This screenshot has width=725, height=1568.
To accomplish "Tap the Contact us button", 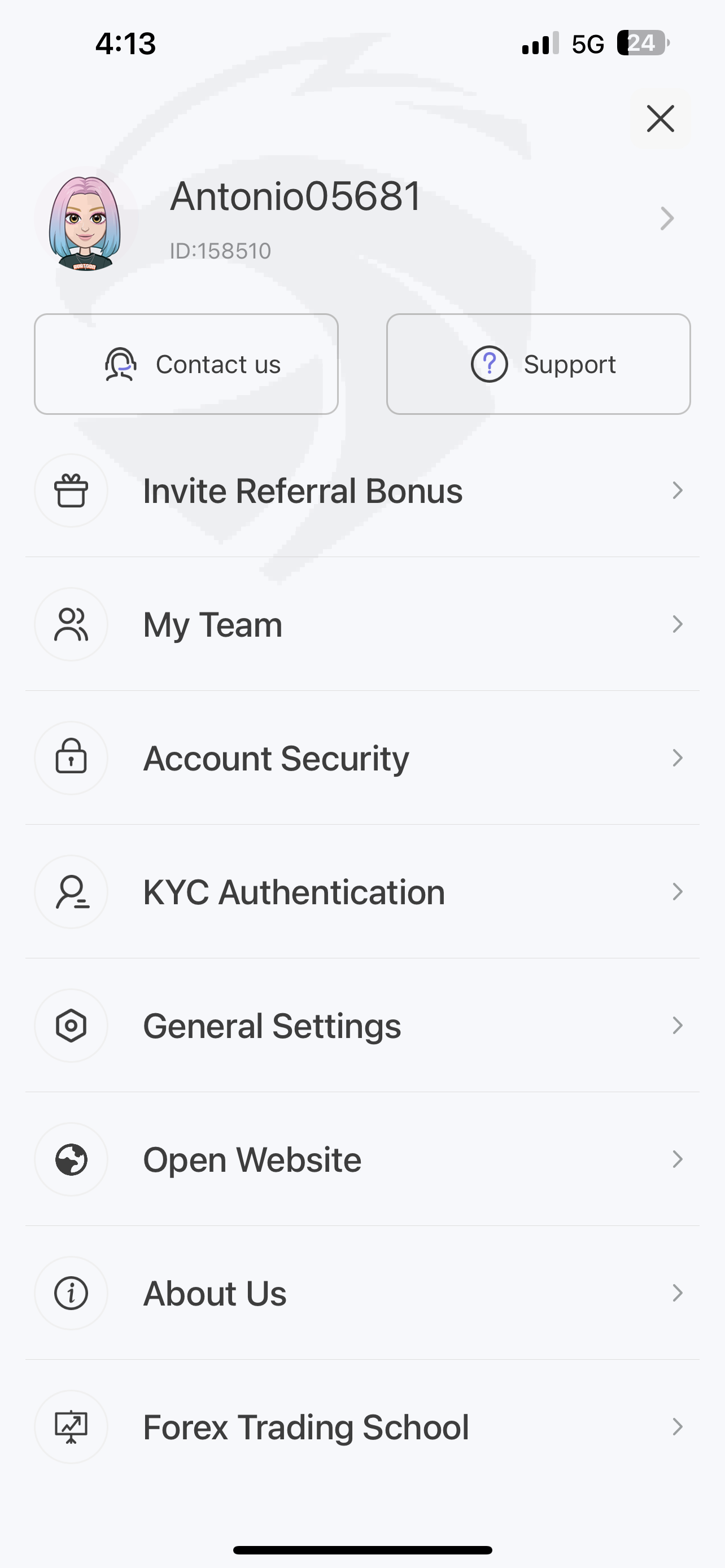I will 186,364.
